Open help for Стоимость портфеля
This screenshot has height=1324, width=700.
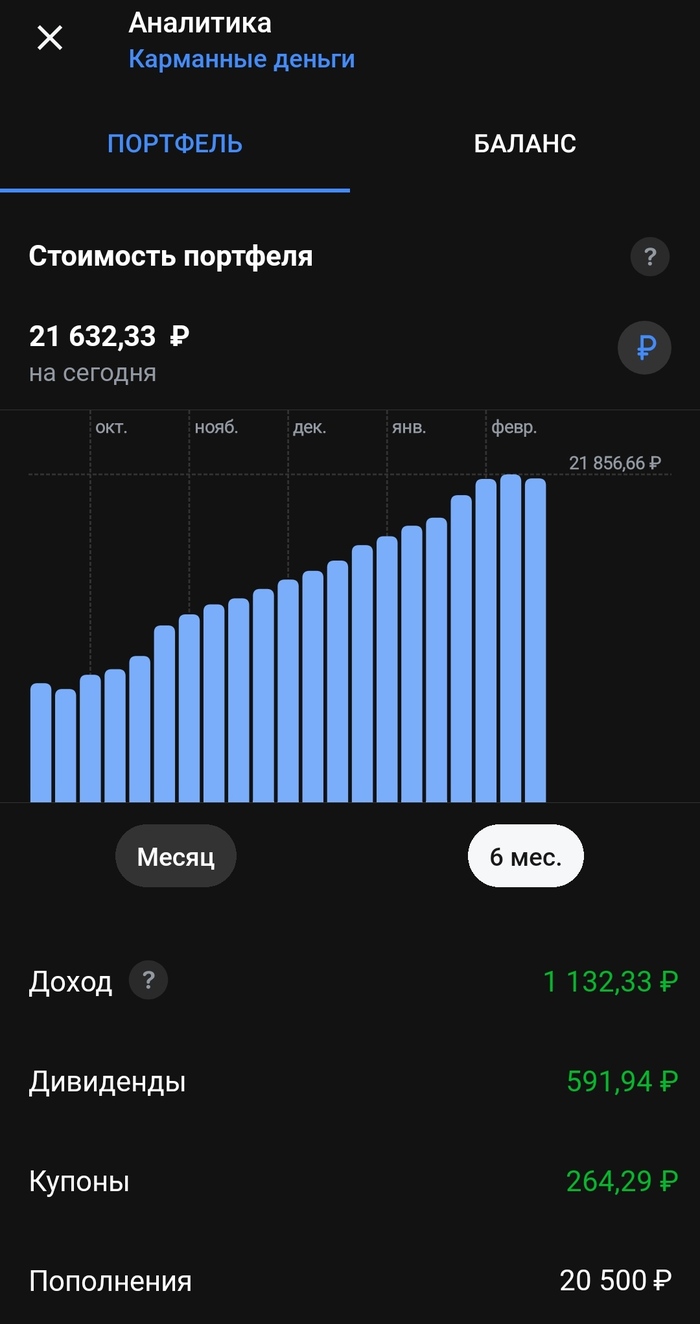point(649,257)
